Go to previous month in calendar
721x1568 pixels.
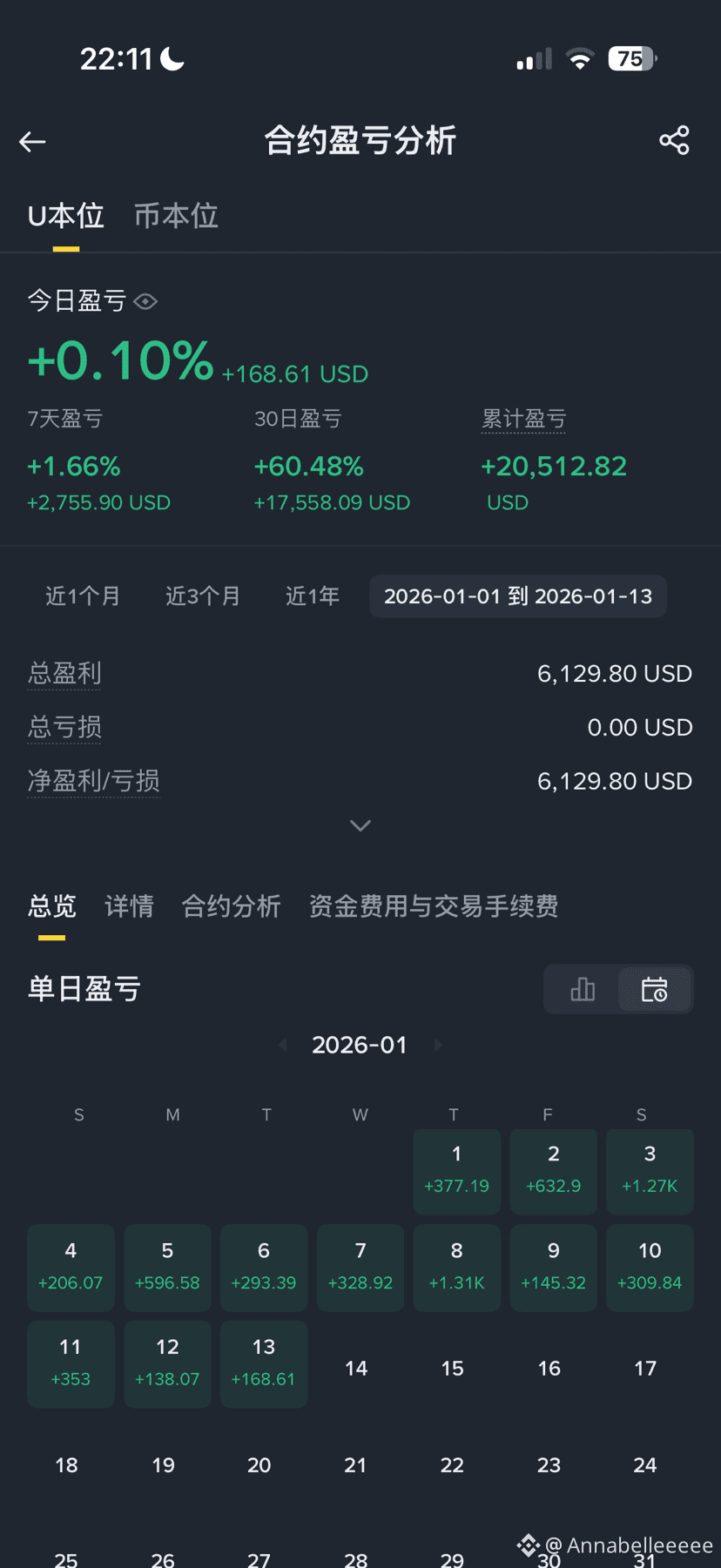pyautogui.click(x=282, y=1044)
